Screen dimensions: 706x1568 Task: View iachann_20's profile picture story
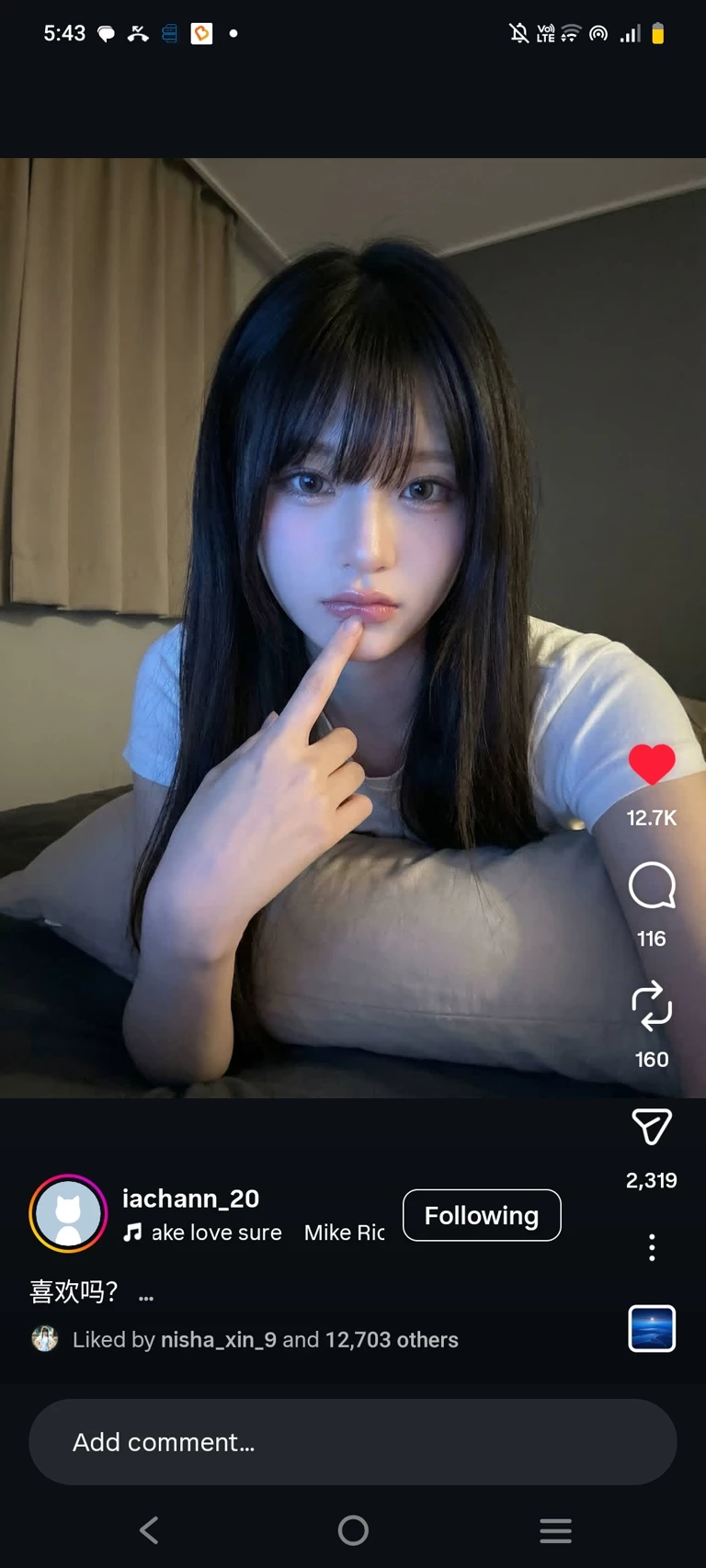point(68,1213)
